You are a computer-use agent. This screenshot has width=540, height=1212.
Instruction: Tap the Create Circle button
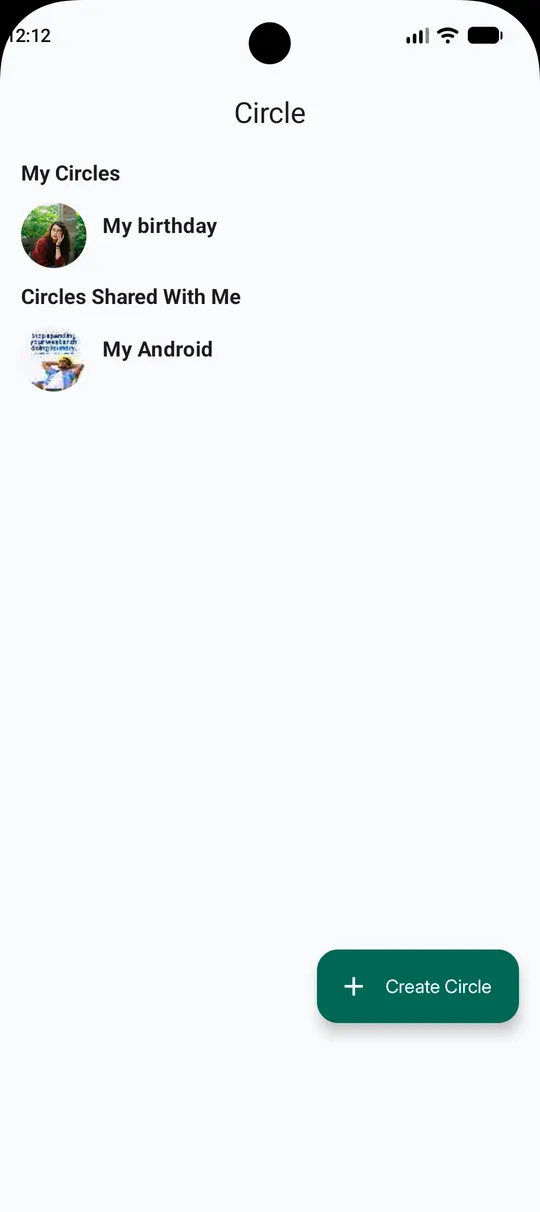[x=418, y=986]
